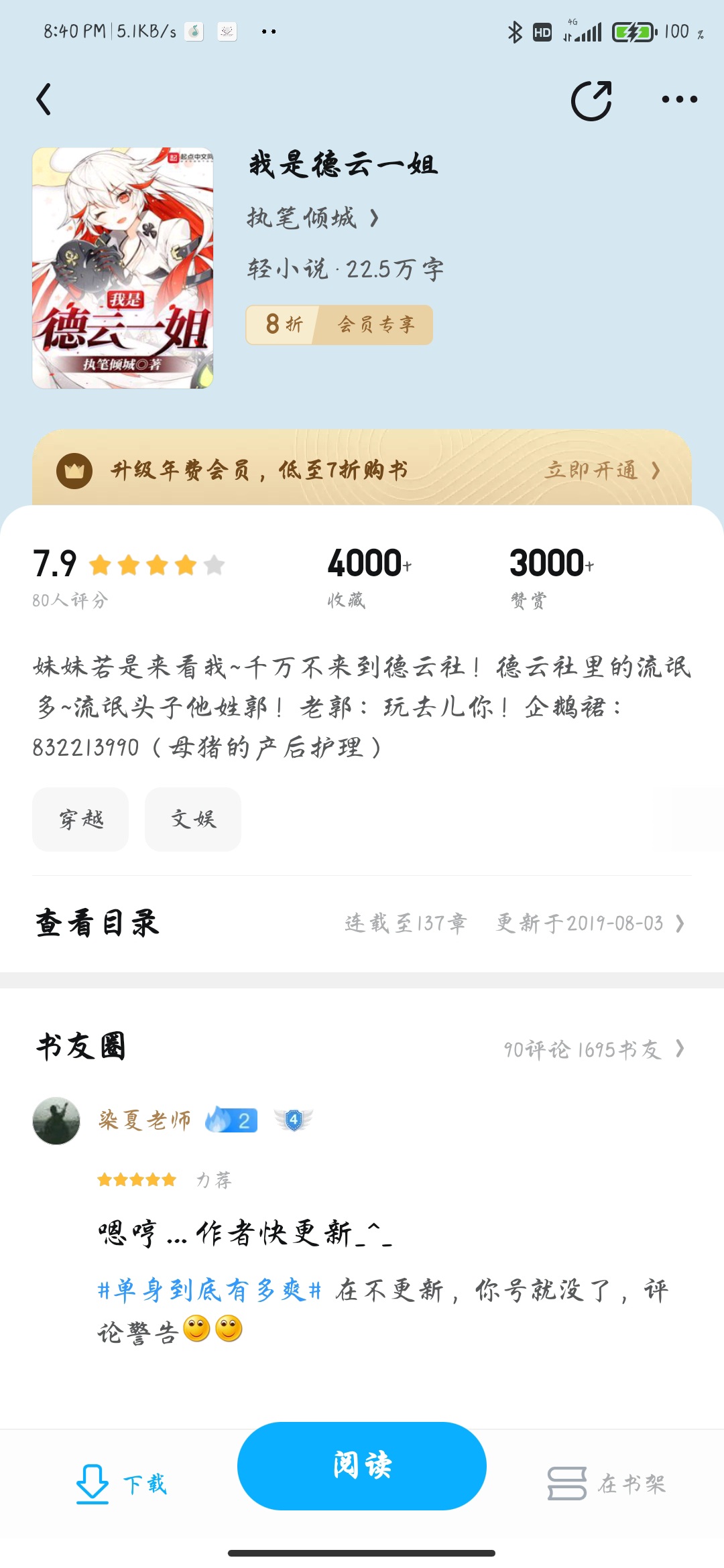
Task: Open 书友圈 with 90 comments
Action: pos(362,1048)
